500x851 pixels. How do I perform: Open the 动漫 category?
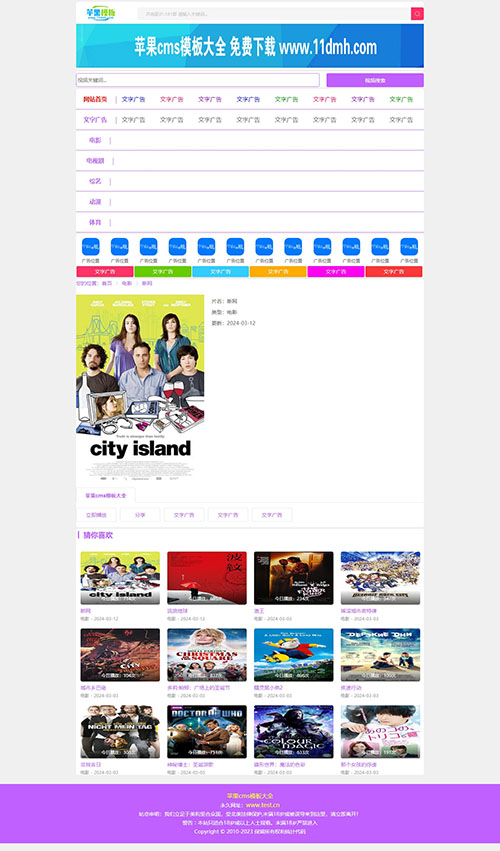pyautogui.click(x=95, y=202)
